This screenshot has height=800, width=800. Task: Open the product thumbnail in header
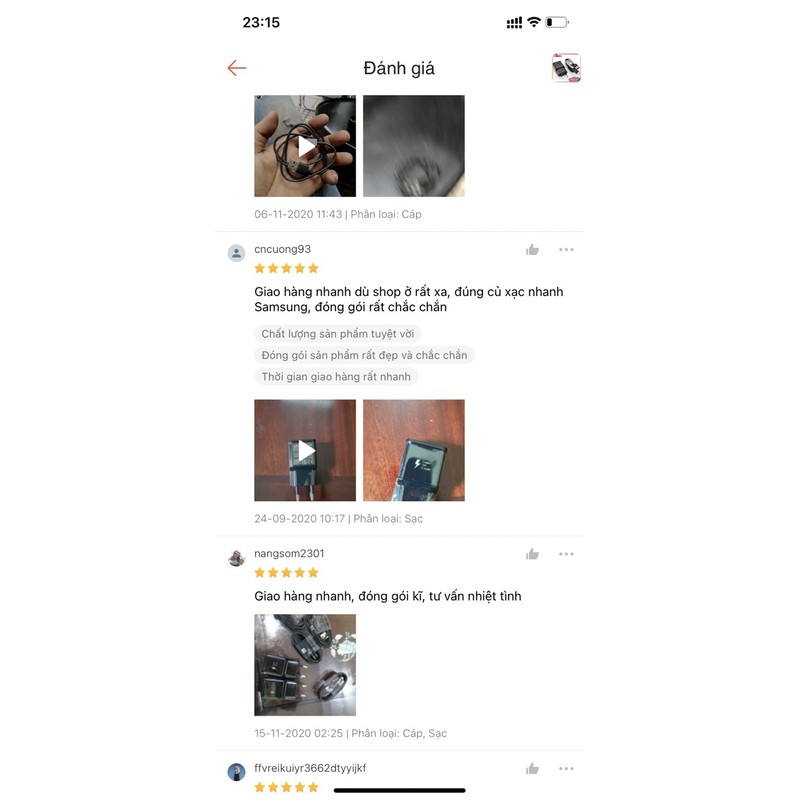point(566,68)
